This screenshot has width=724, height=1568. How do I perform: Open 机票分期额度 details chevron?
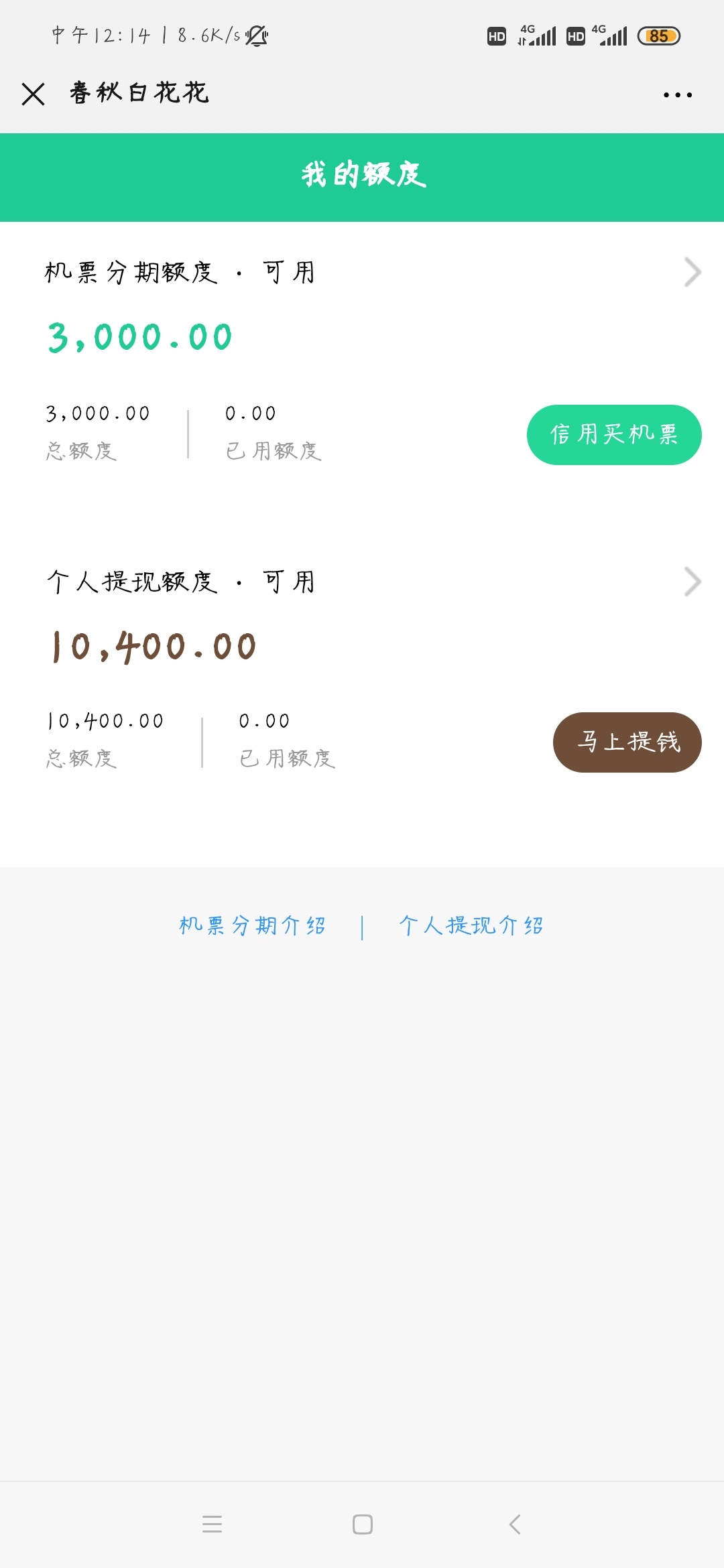692,272
